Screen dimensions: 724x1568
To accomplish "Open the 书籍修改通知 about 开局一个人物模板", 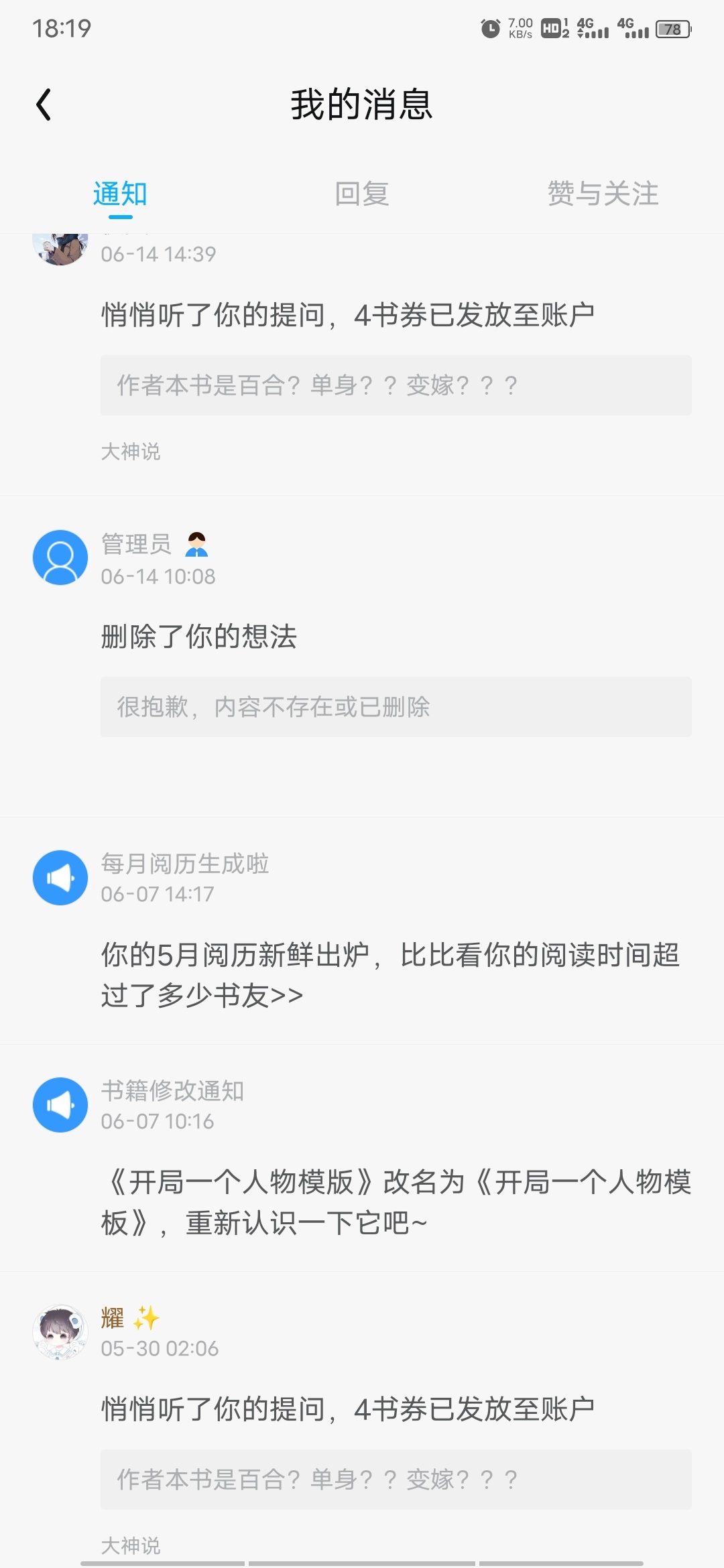I will pos(396,1201).
